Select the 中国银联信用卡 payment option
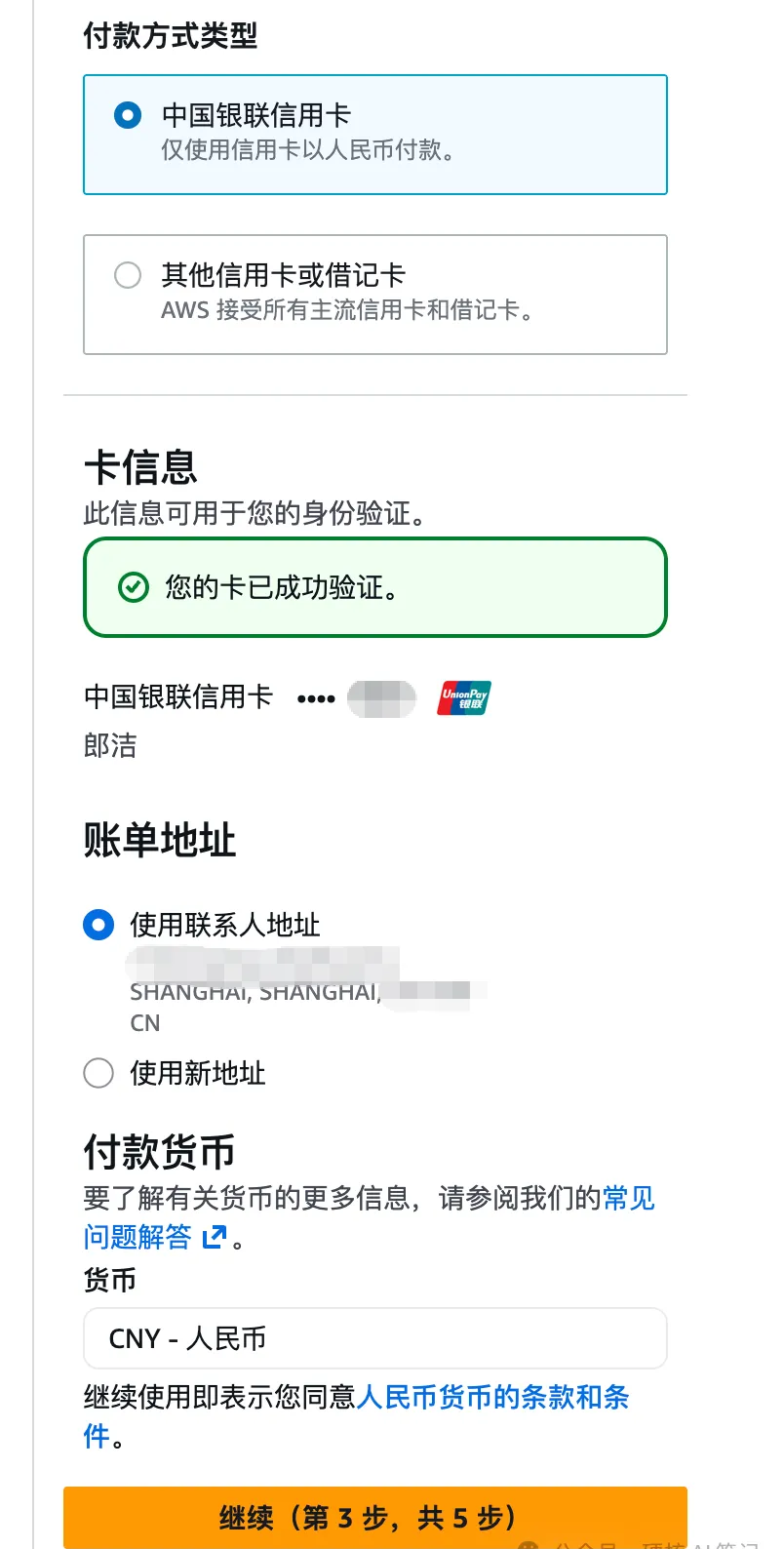Viewport: 784px width, 1549px height. tap(128, 114)
